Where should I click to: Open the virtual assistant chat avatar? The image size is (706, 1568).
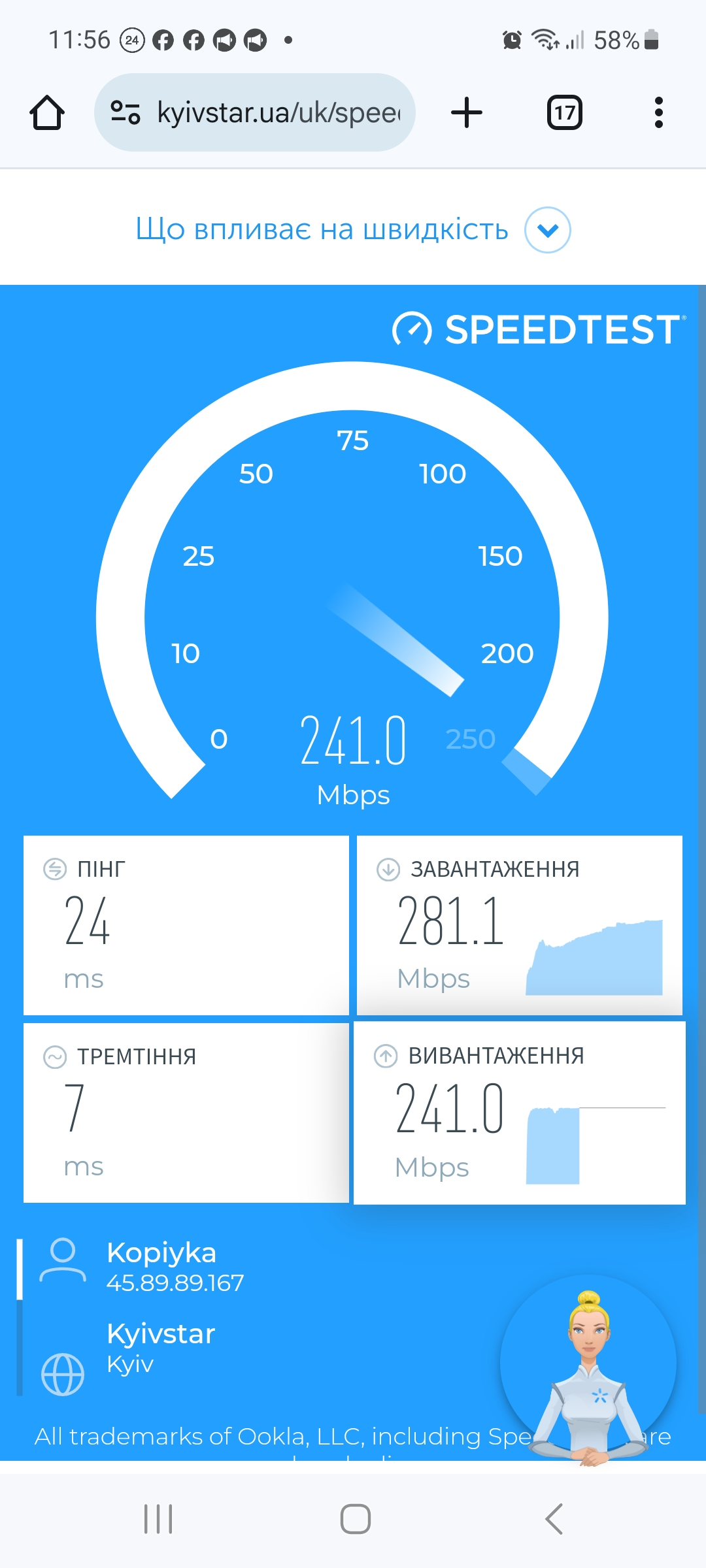[x=588, y=1365]
